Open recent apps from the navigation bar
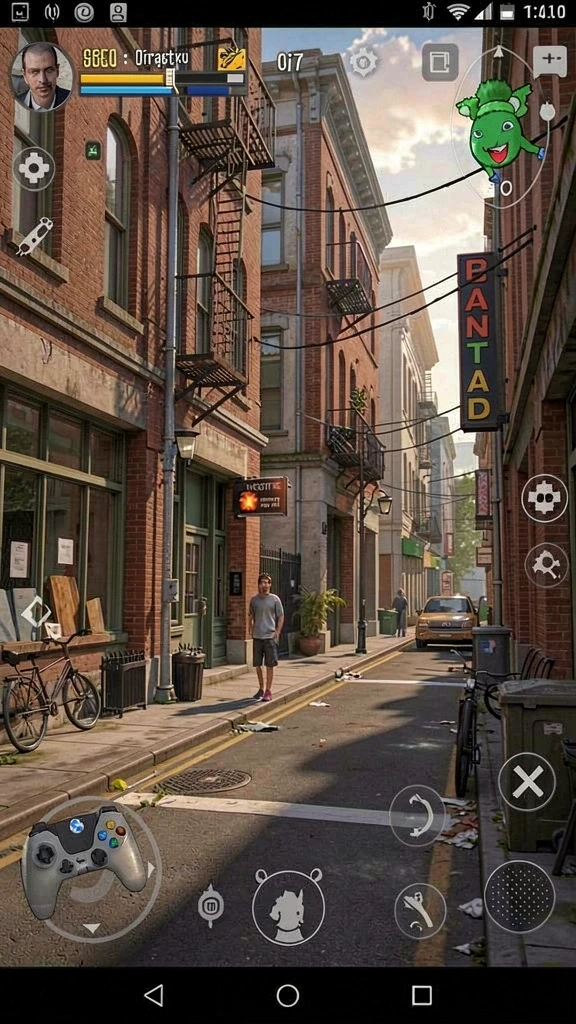 (422, 995)
